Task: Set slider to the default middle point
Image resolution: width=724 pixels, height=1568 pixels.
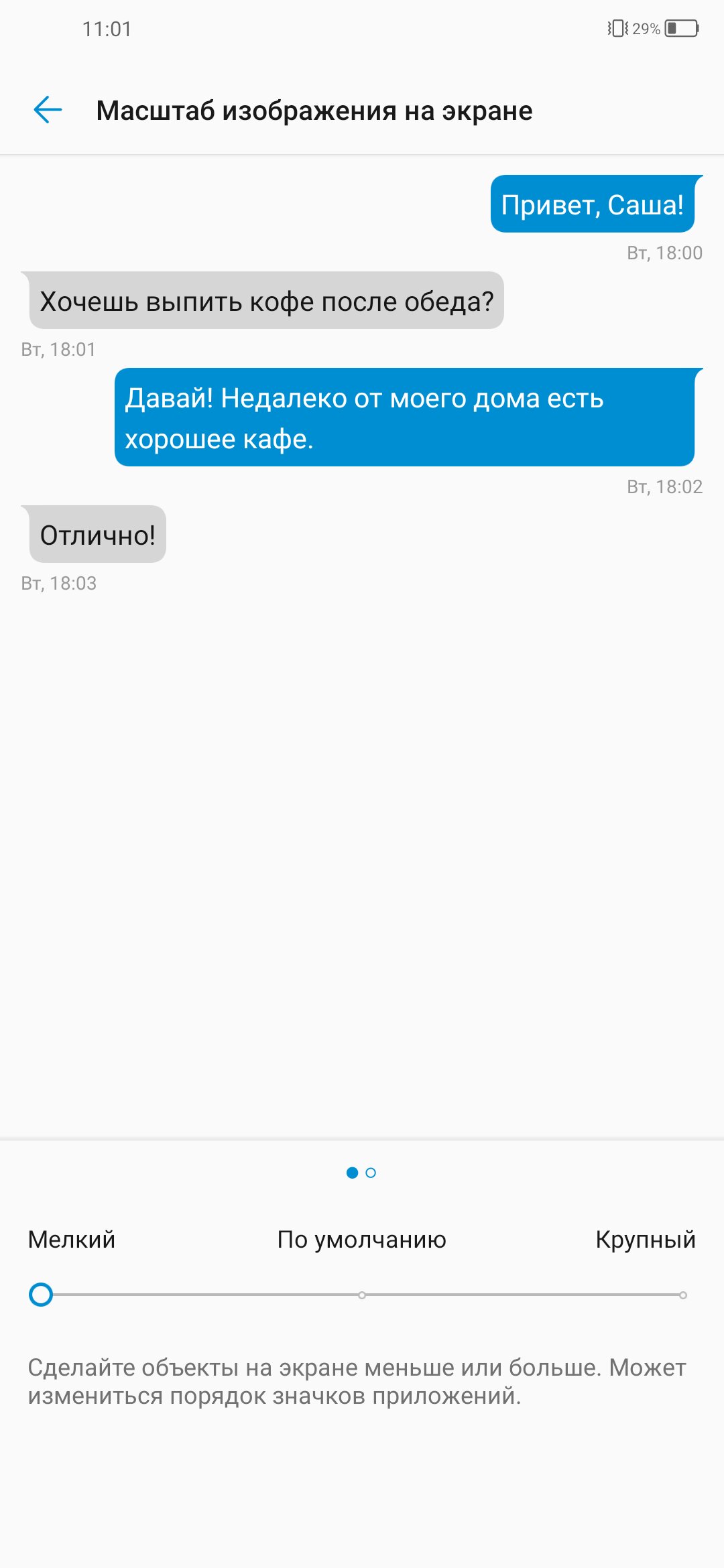Action: (362, 1295)
